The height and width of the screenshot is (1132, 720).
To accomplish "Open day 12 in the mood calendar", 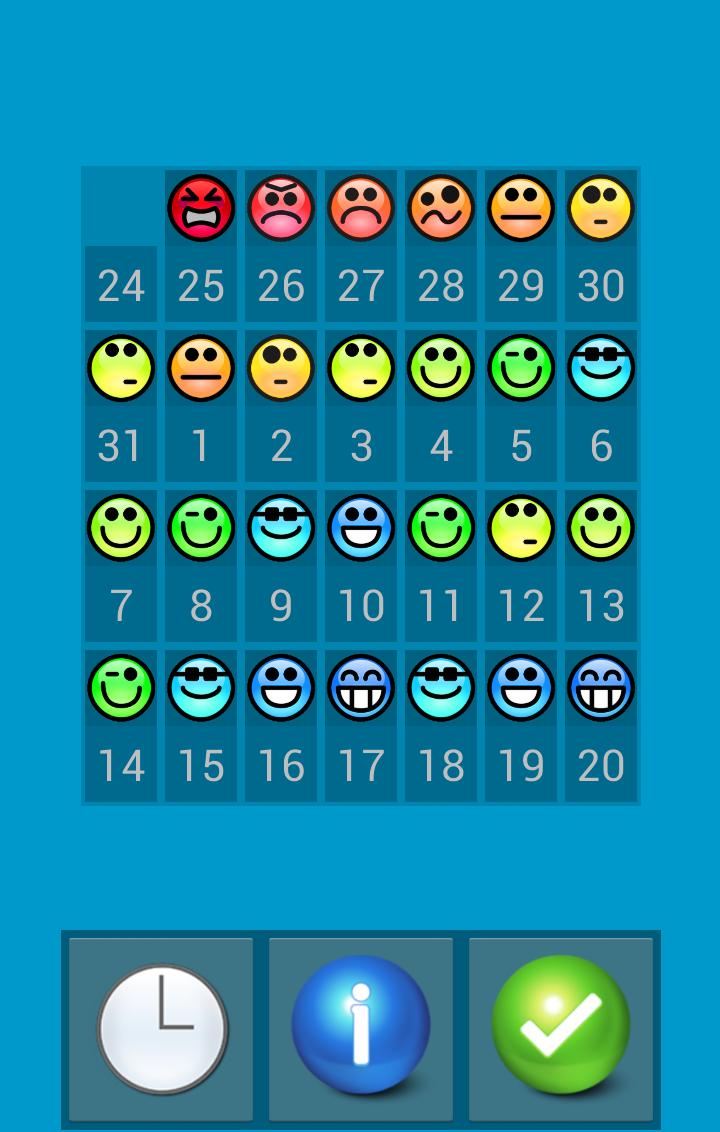I will tap(521, 566).
